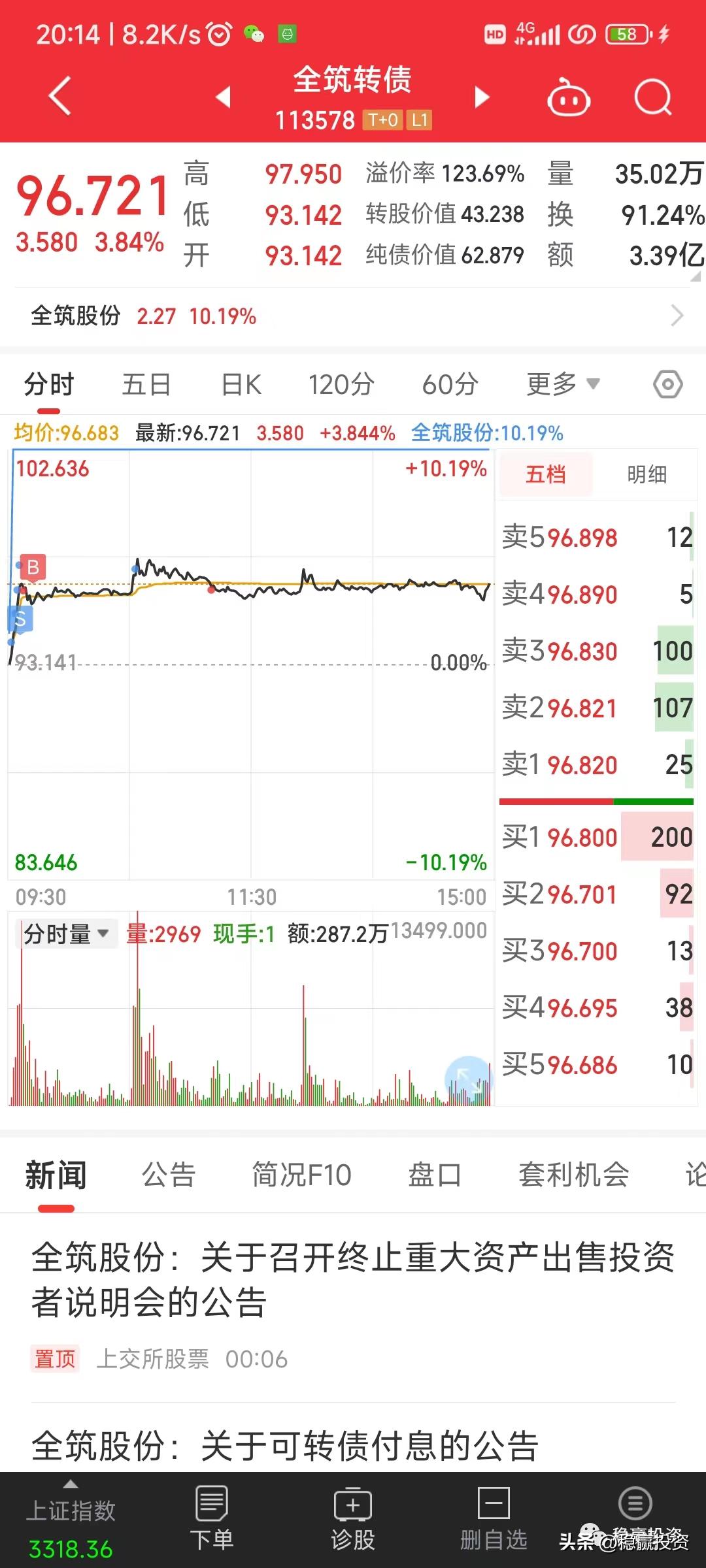Image resolution: width=706 pixels, height=1568 pixels.
Task: Tap the robot assistant icon in the header
Action: point(567,97)
